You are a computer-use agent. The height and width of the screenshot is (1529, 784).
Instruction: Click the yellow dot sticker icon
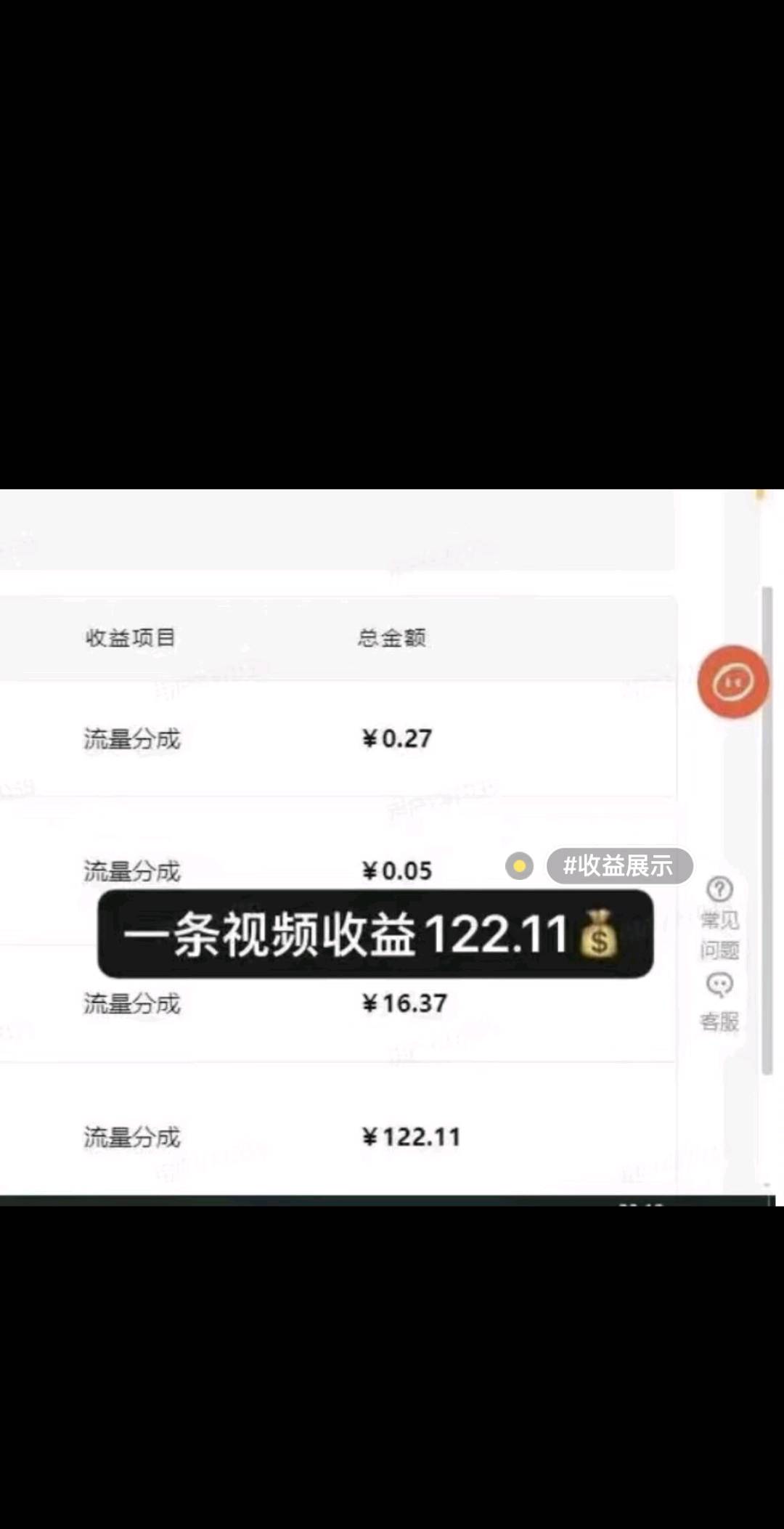pyautogui.click(x=520, y=865)
